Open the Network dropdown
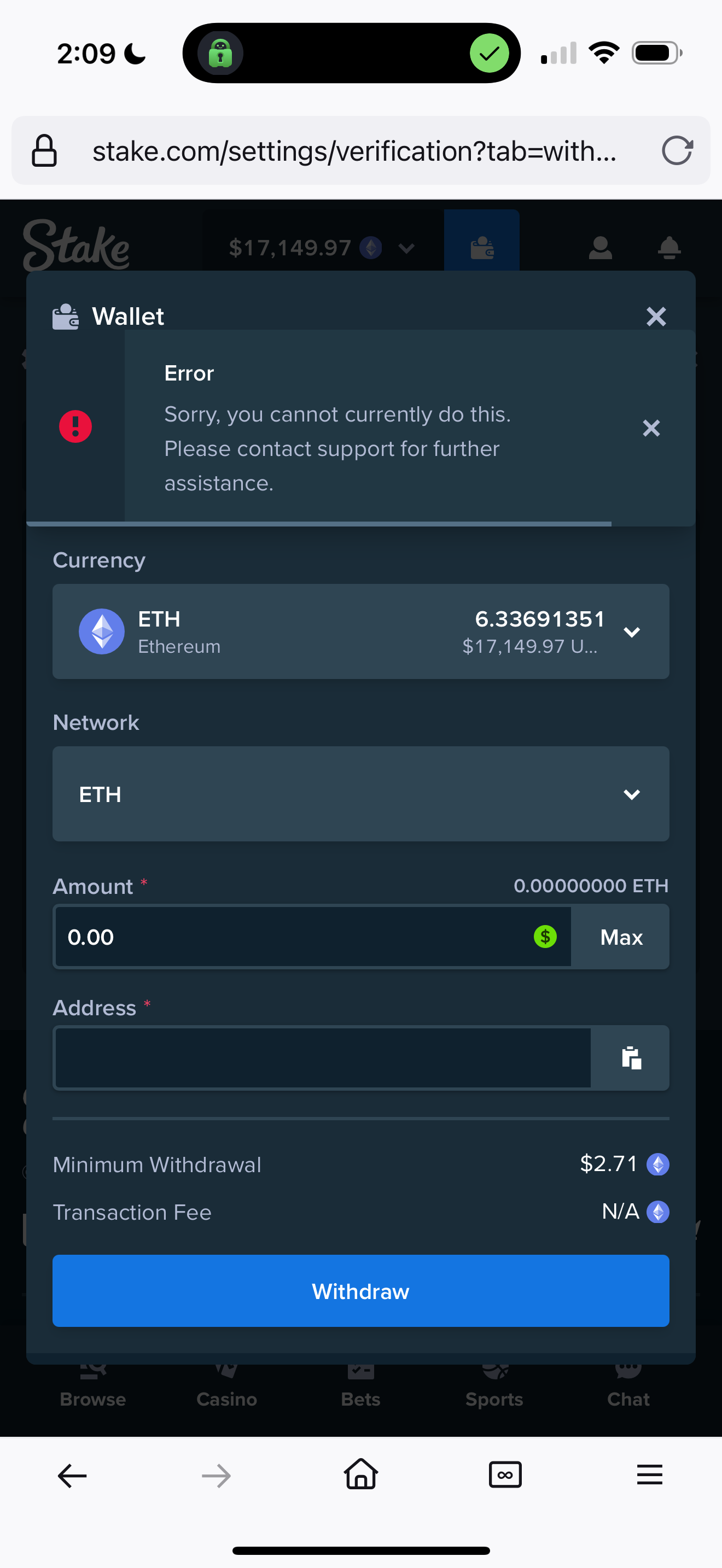 click(360, 794)
